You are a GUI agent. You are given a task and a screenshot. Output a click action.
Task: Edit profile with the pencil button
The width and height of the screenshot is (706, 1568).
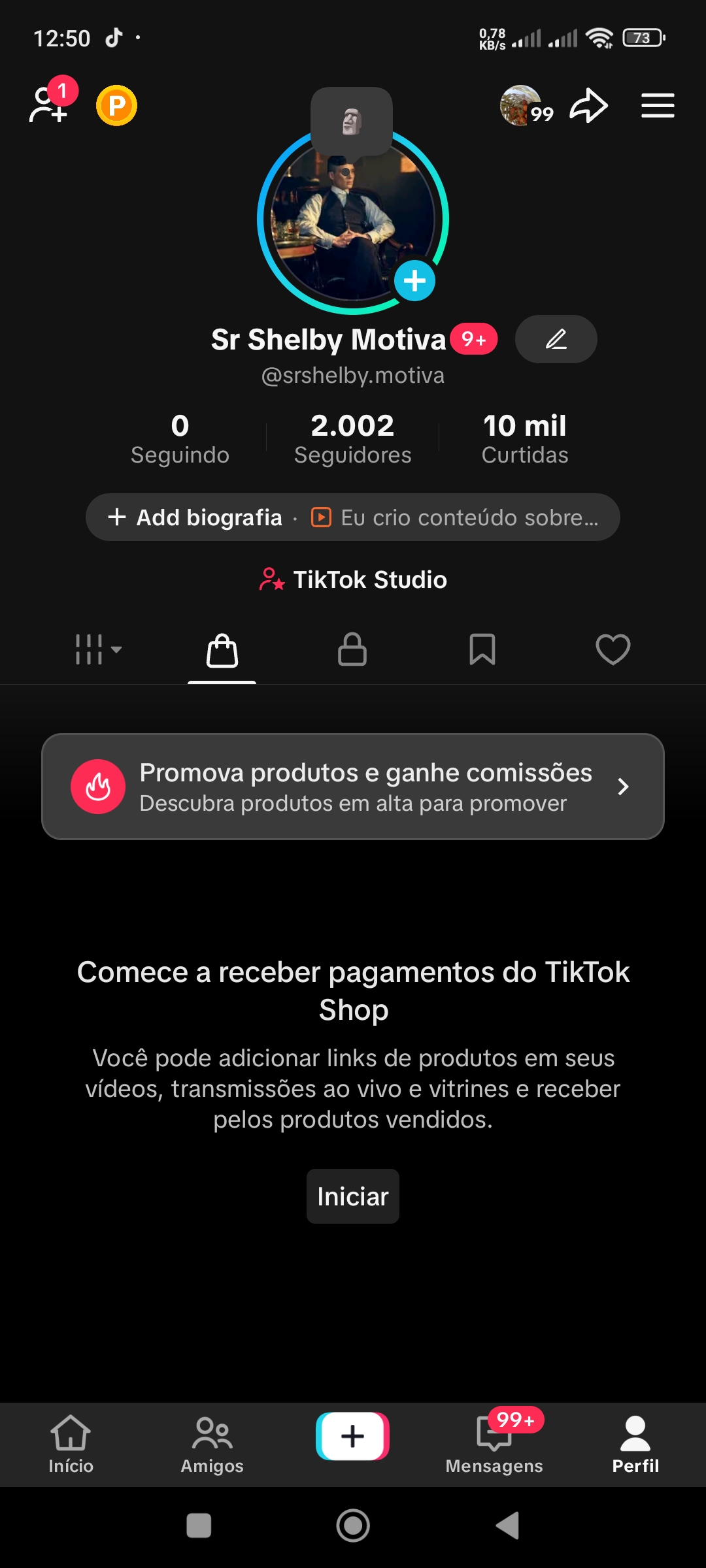pyautogui.click(x=556, y=339)
